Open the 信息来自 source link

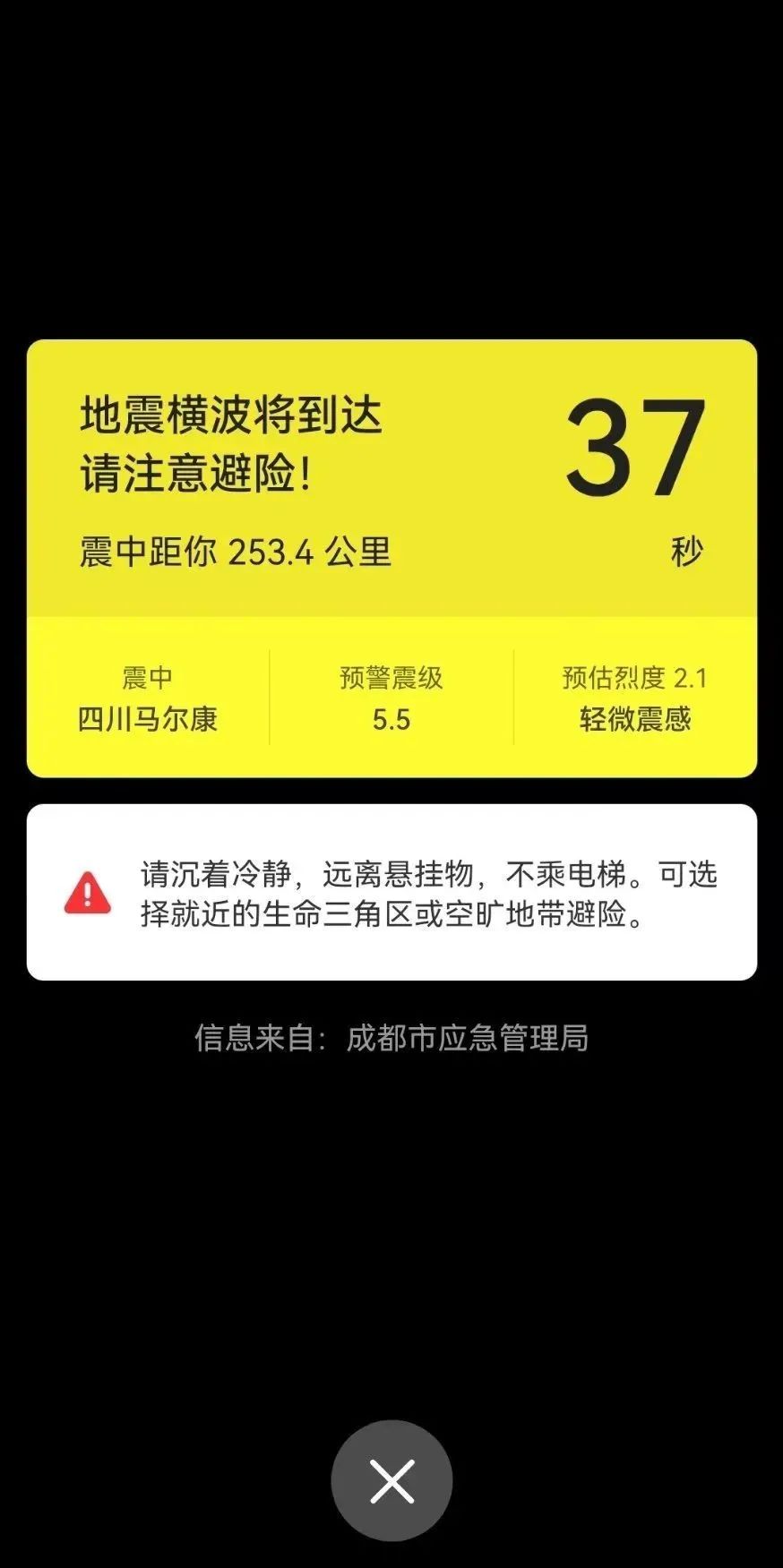click(391, 1039)
